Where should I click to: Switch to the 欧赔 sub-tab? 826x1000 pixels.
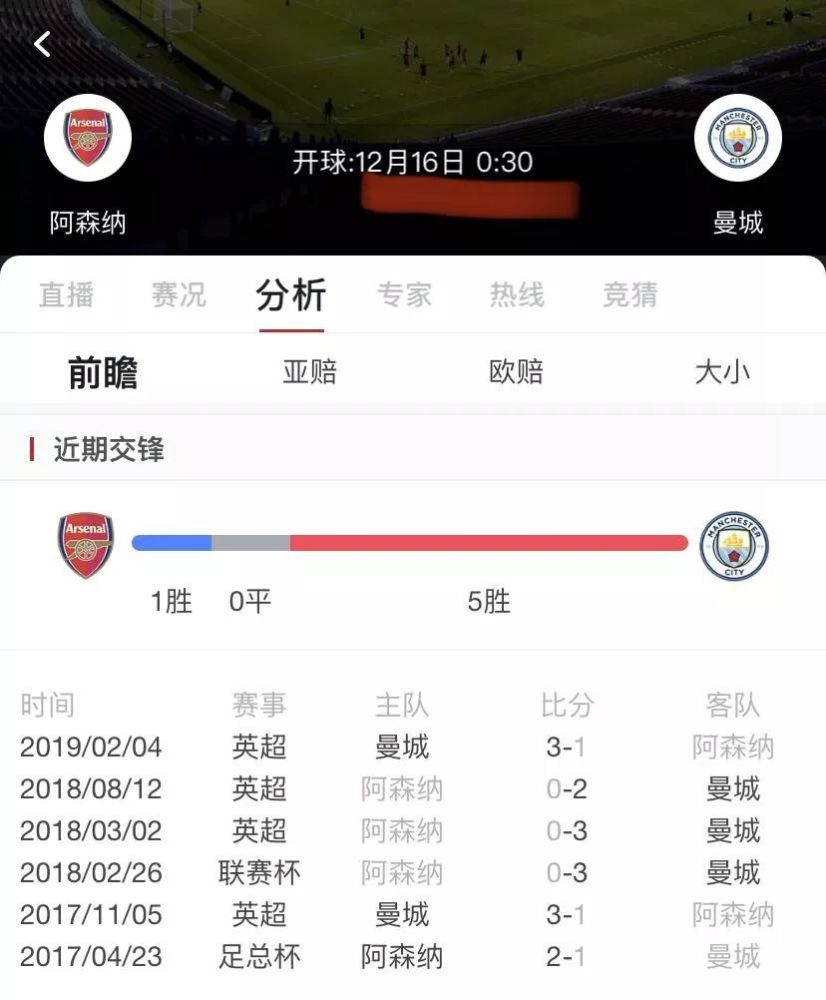pos(516,372)
